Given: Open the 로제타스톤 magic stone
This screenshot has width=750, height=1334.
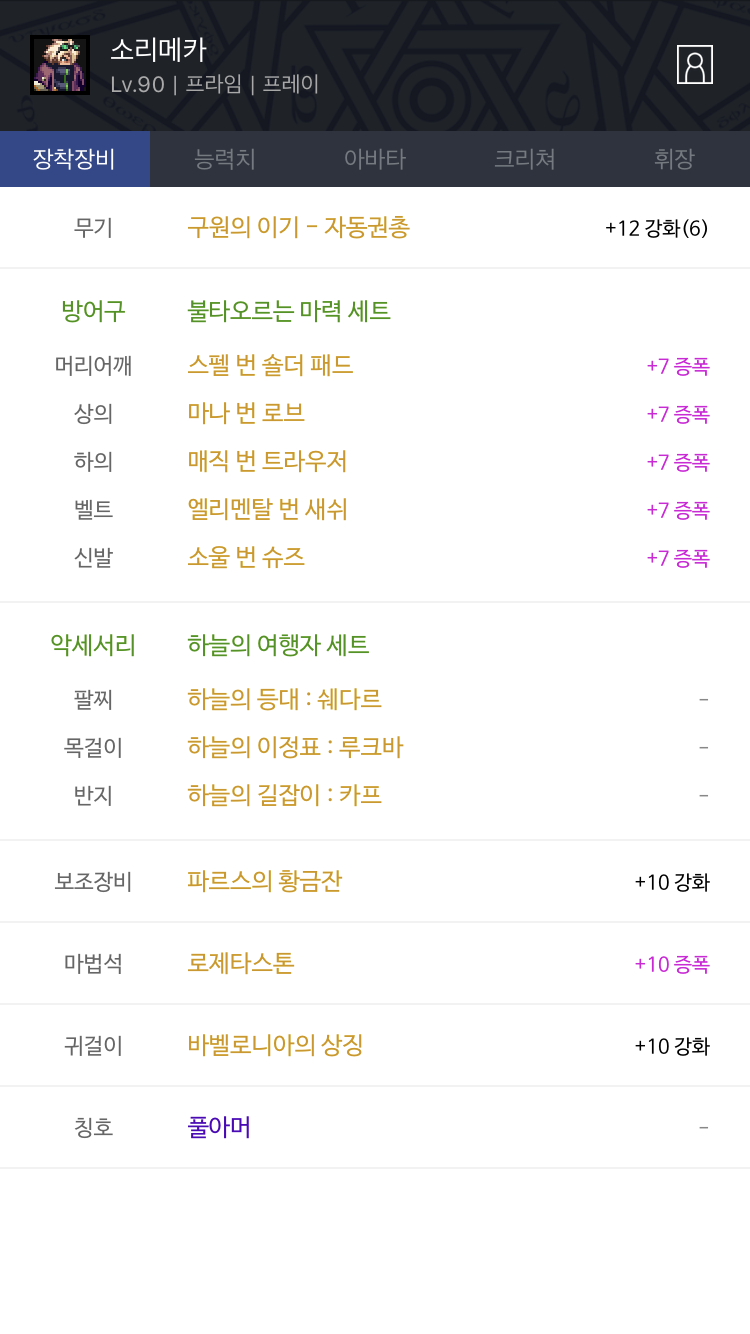Looking at the screenshot, I should pyautogui.click(x=241, y=963).
